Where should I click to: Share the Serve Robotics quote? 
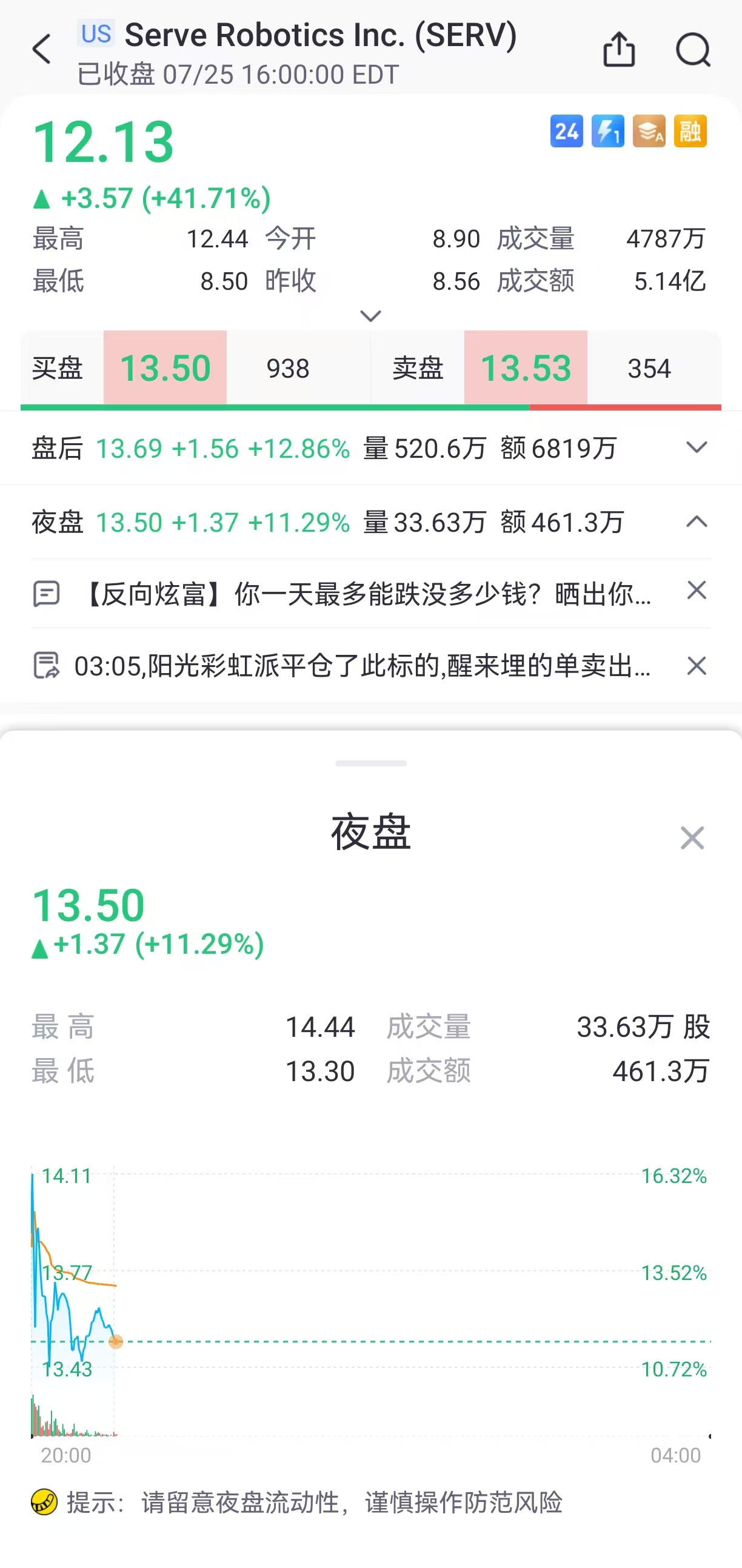619,49
